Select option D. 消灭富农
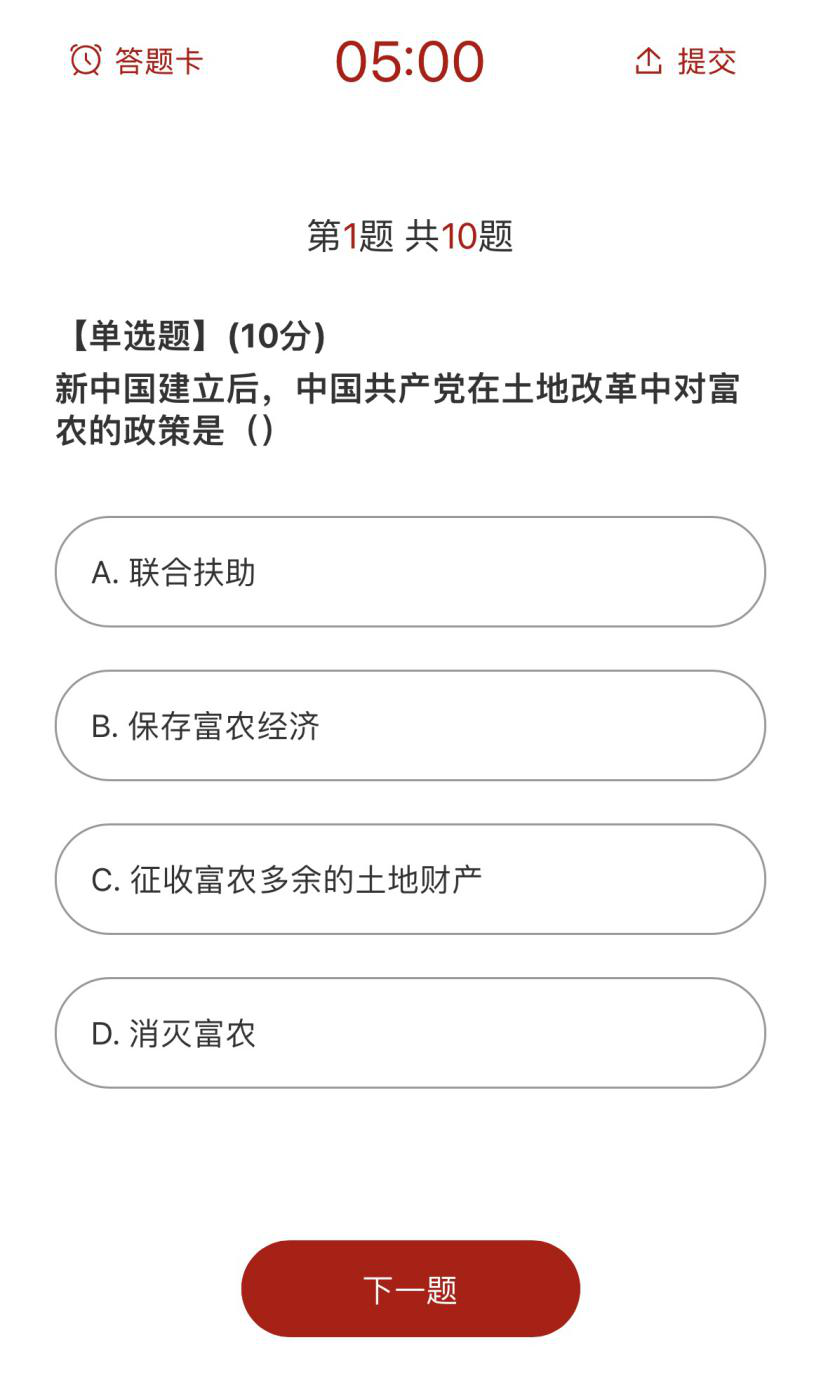This screenshot has width=821, height=1394. (410, 1033)
